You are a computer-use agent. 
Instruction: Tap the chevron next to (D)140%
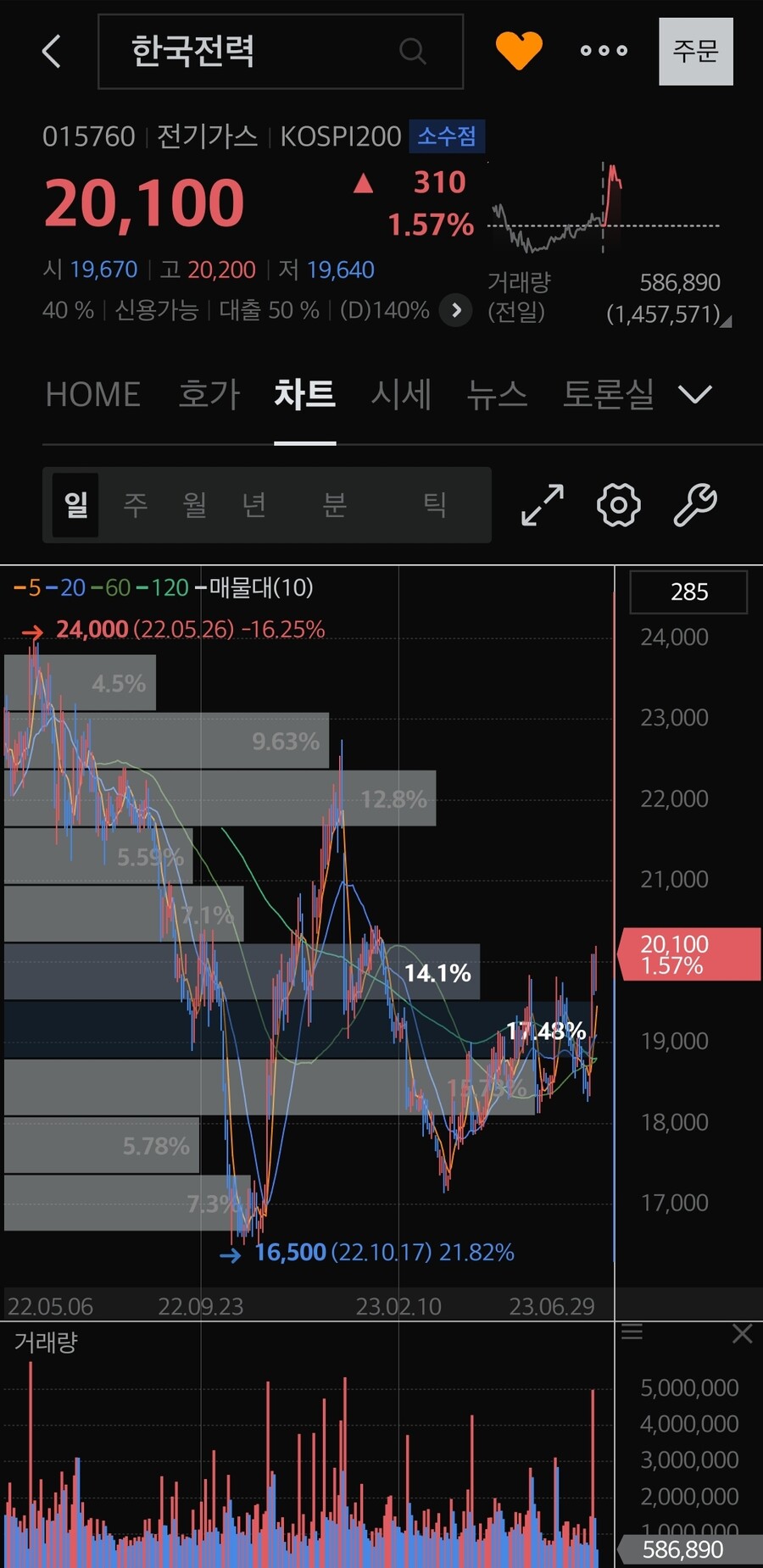point(455,311)
